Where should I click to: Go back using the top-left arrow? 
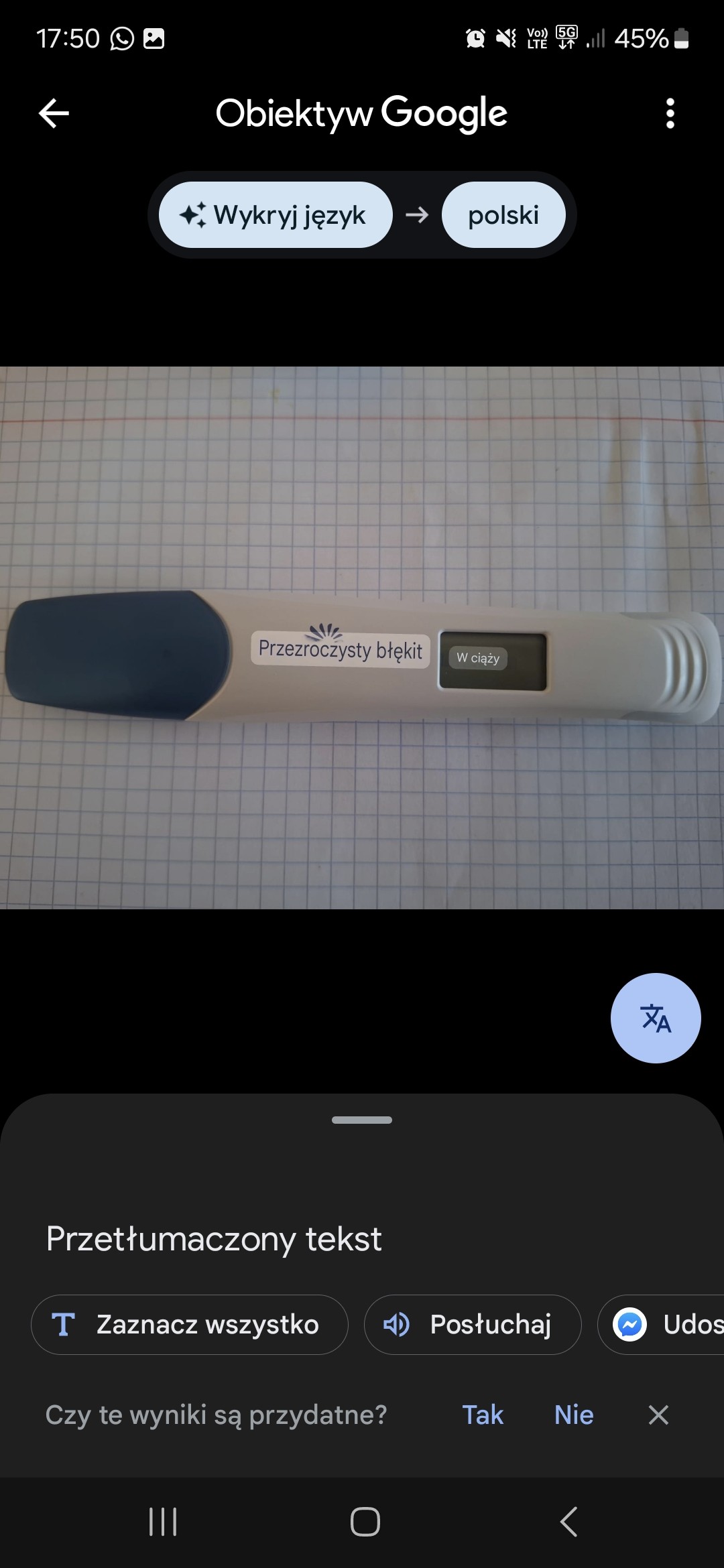[x=54, y=113]
